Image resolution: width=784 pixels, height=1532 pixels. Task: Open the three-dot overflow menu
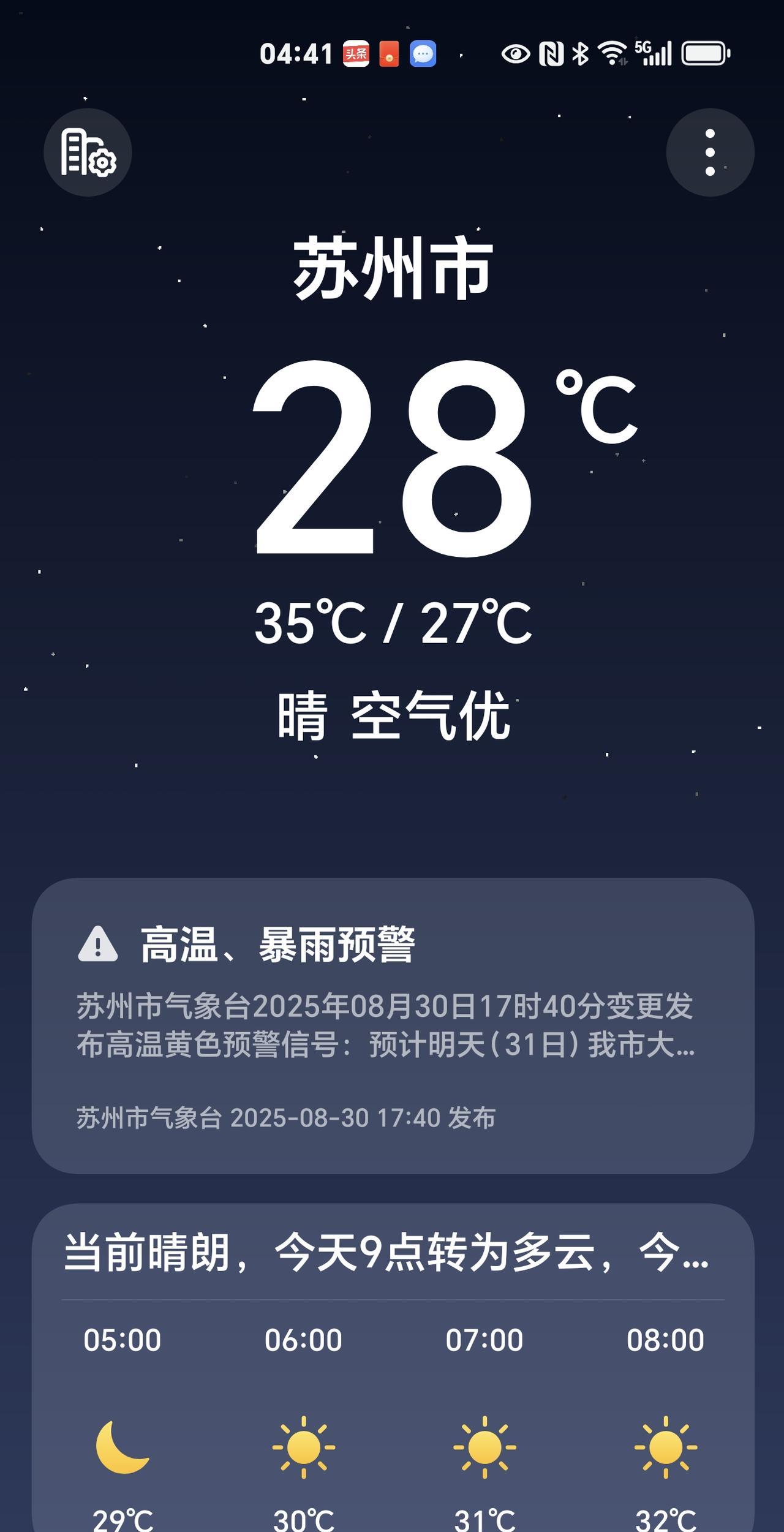(710, 153)
